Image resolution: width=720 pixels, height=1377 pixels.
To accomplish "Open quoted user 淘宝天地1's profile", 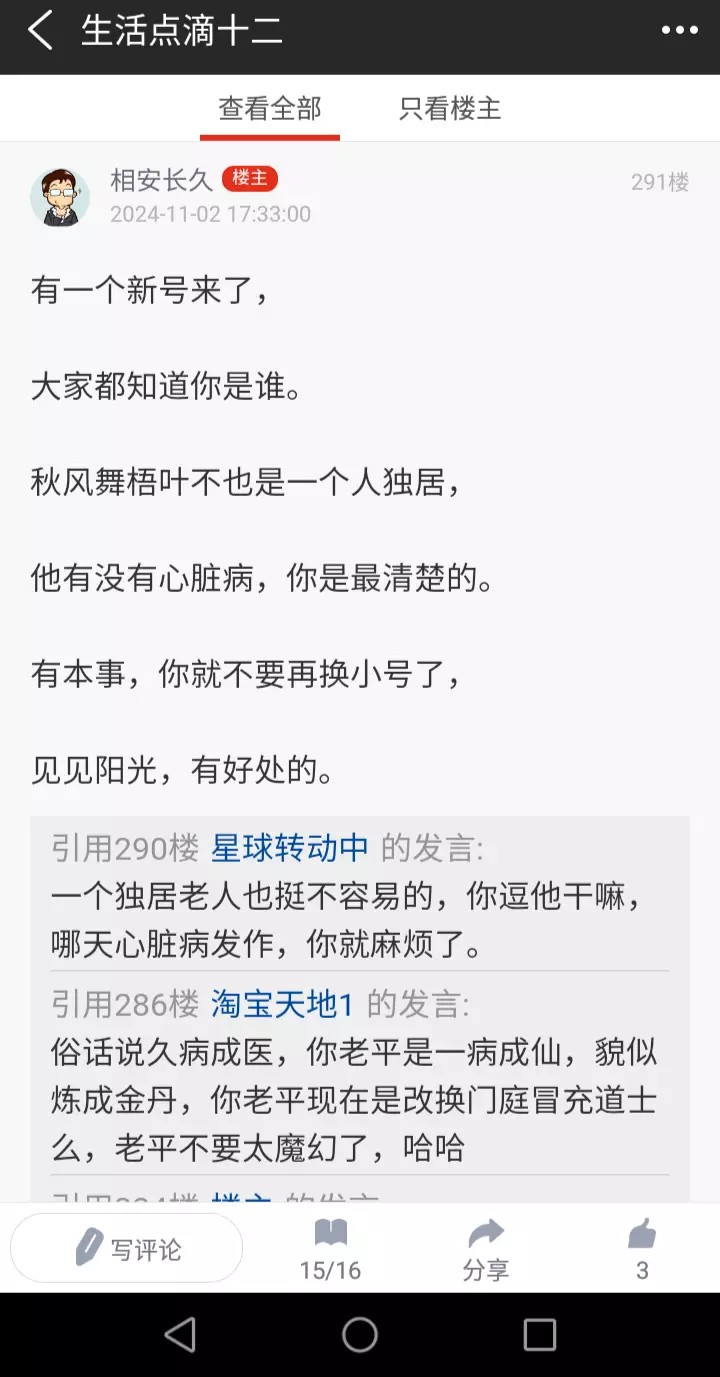I will (x=283, y=1004).
